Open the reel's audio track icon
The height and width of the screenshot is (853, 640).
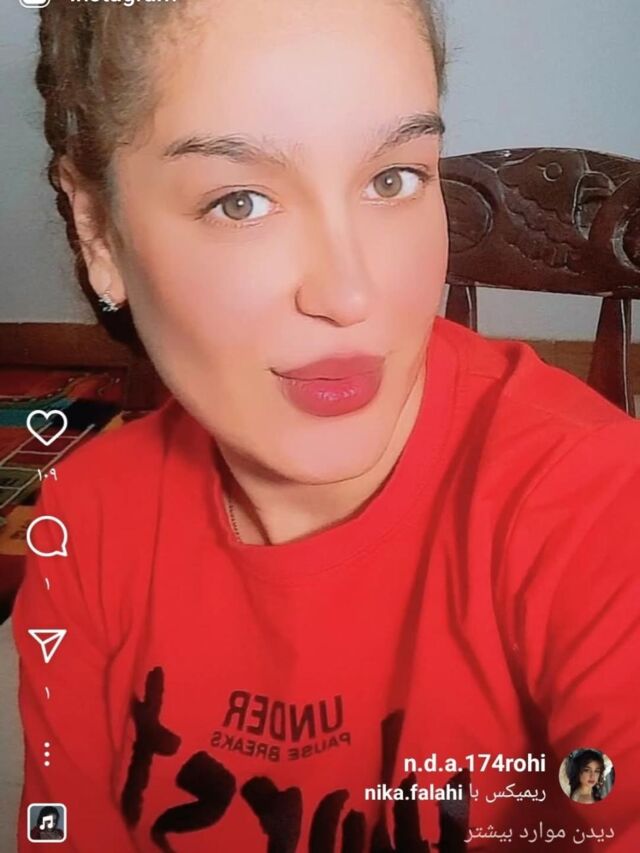(46, 822)
